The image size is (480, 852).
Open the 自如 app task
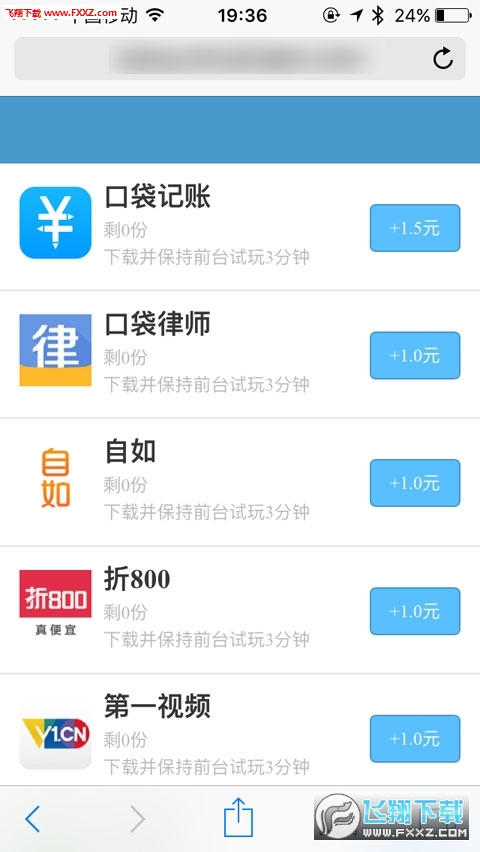(x=240, y=482)
